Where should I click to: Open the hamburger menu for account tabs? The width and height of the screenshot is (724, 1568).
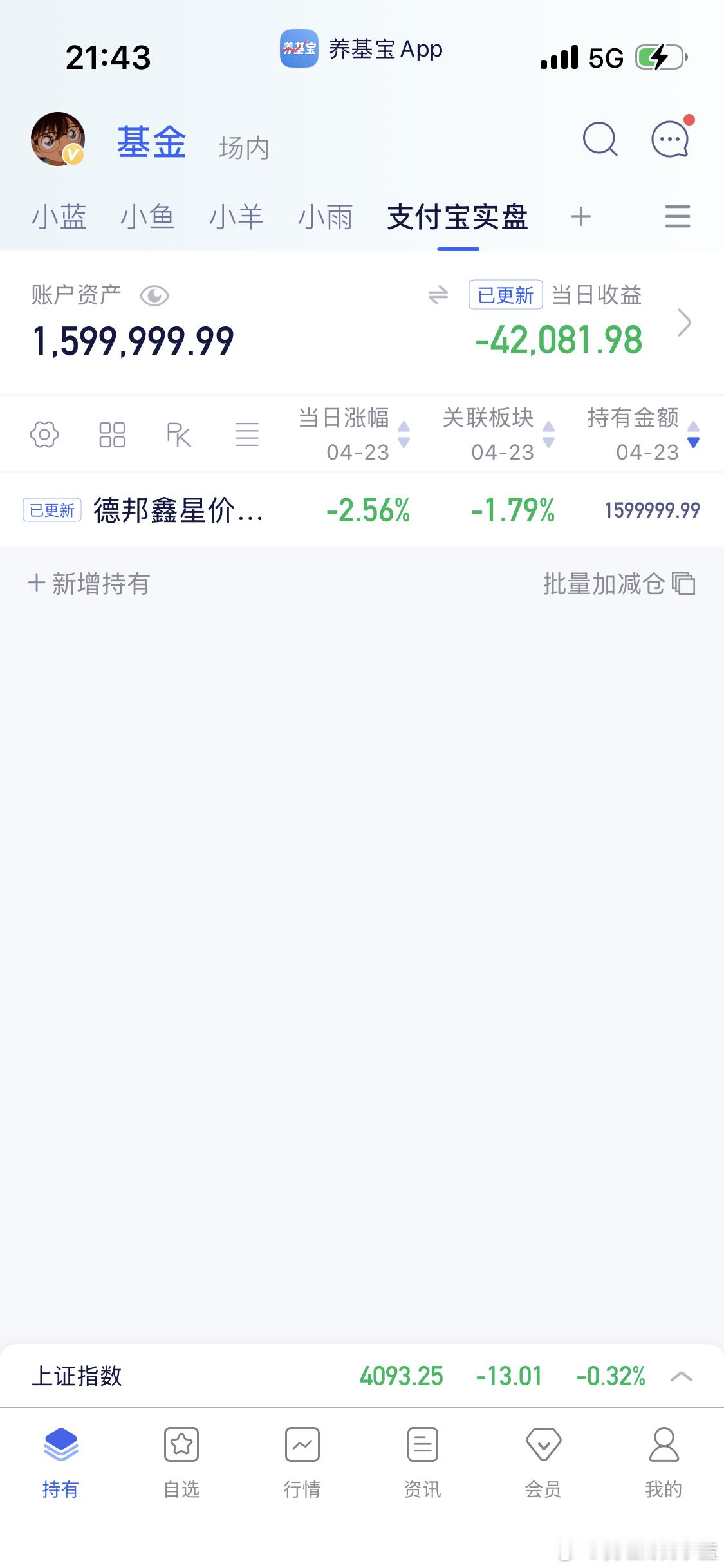click(x=676, y=218)
